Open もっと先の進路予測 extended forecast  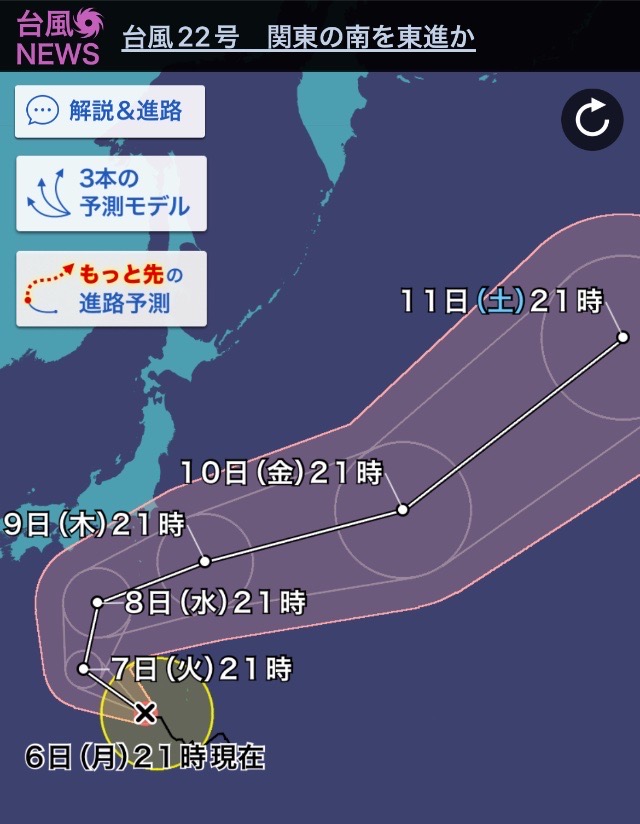(x=110, y=288)
